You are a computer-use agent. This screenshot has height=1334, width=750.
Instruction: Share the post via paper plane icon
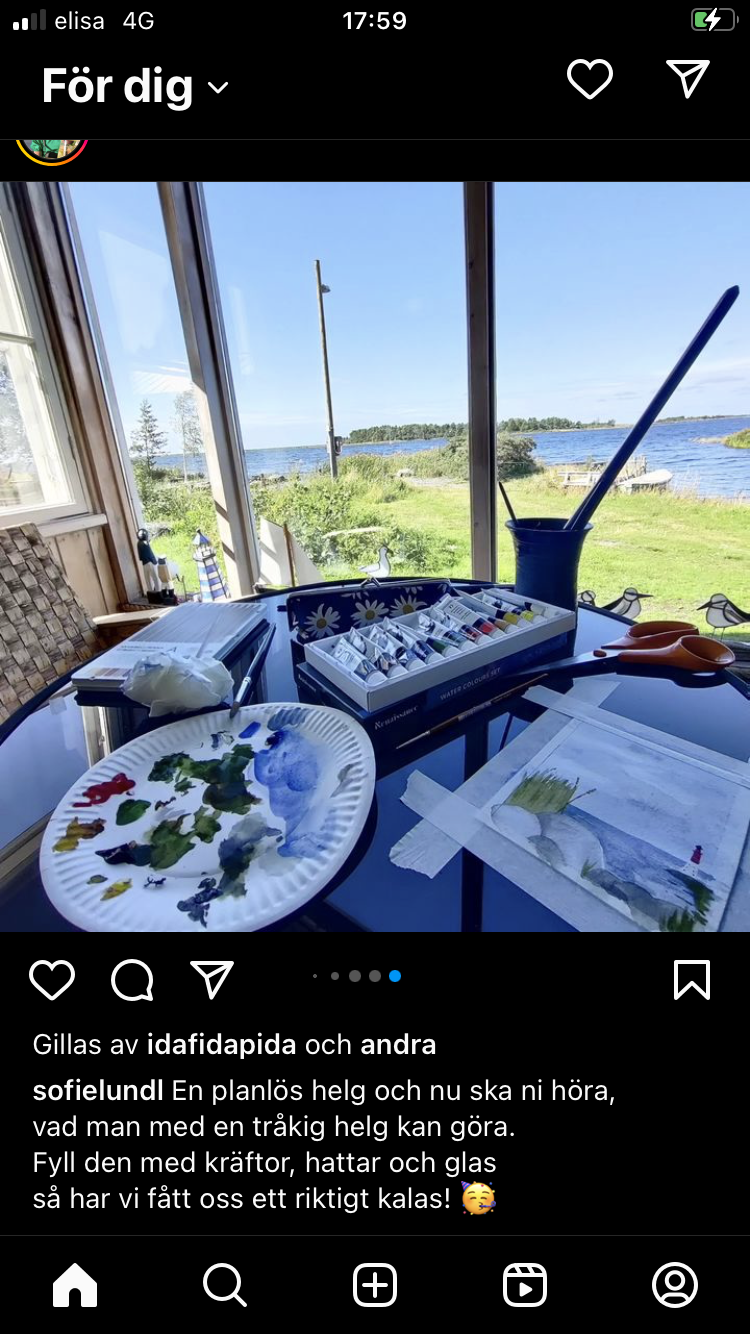click(x=212, y=980)
